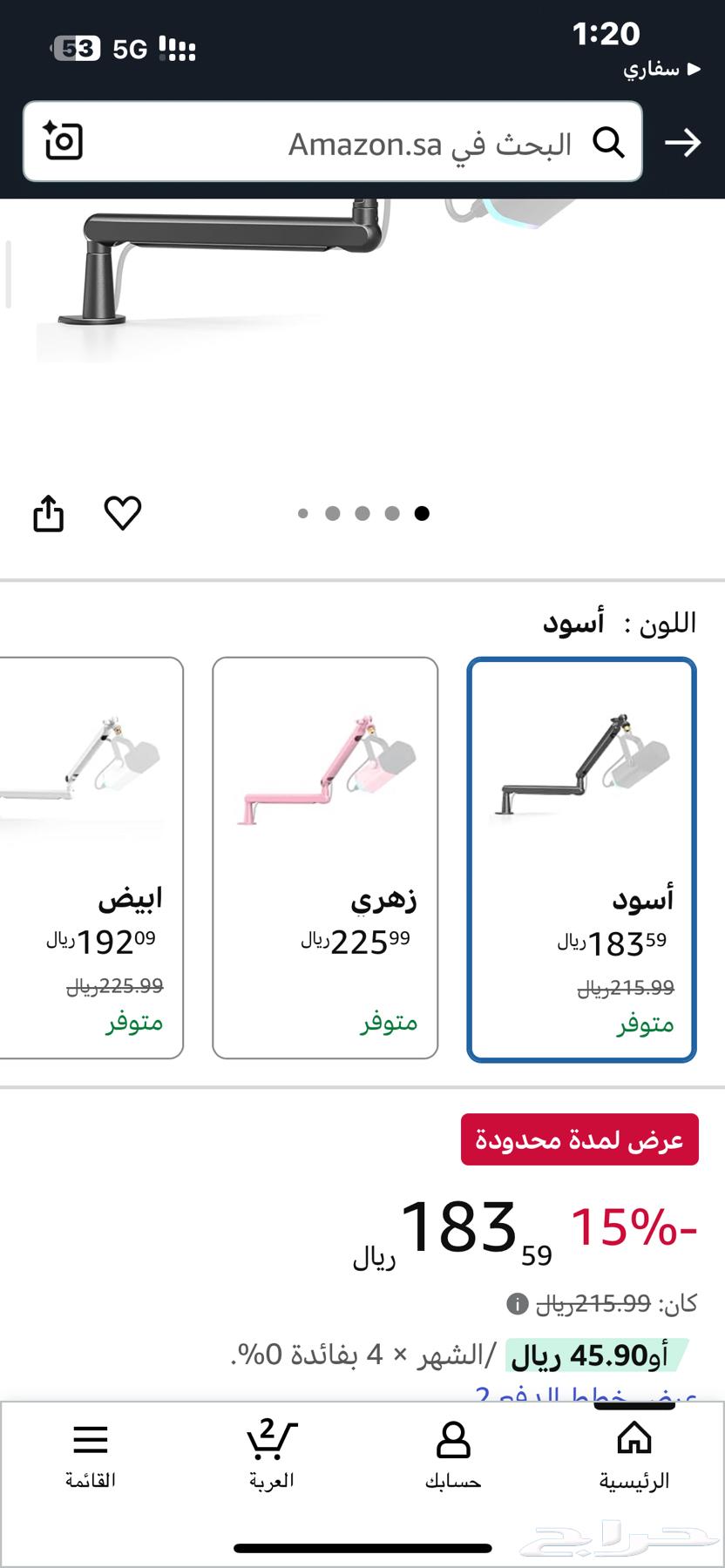Open price info icon next to 215.99
Image resolution: width=725 pixels, height=1568 pixels.
pos(518,1304)
